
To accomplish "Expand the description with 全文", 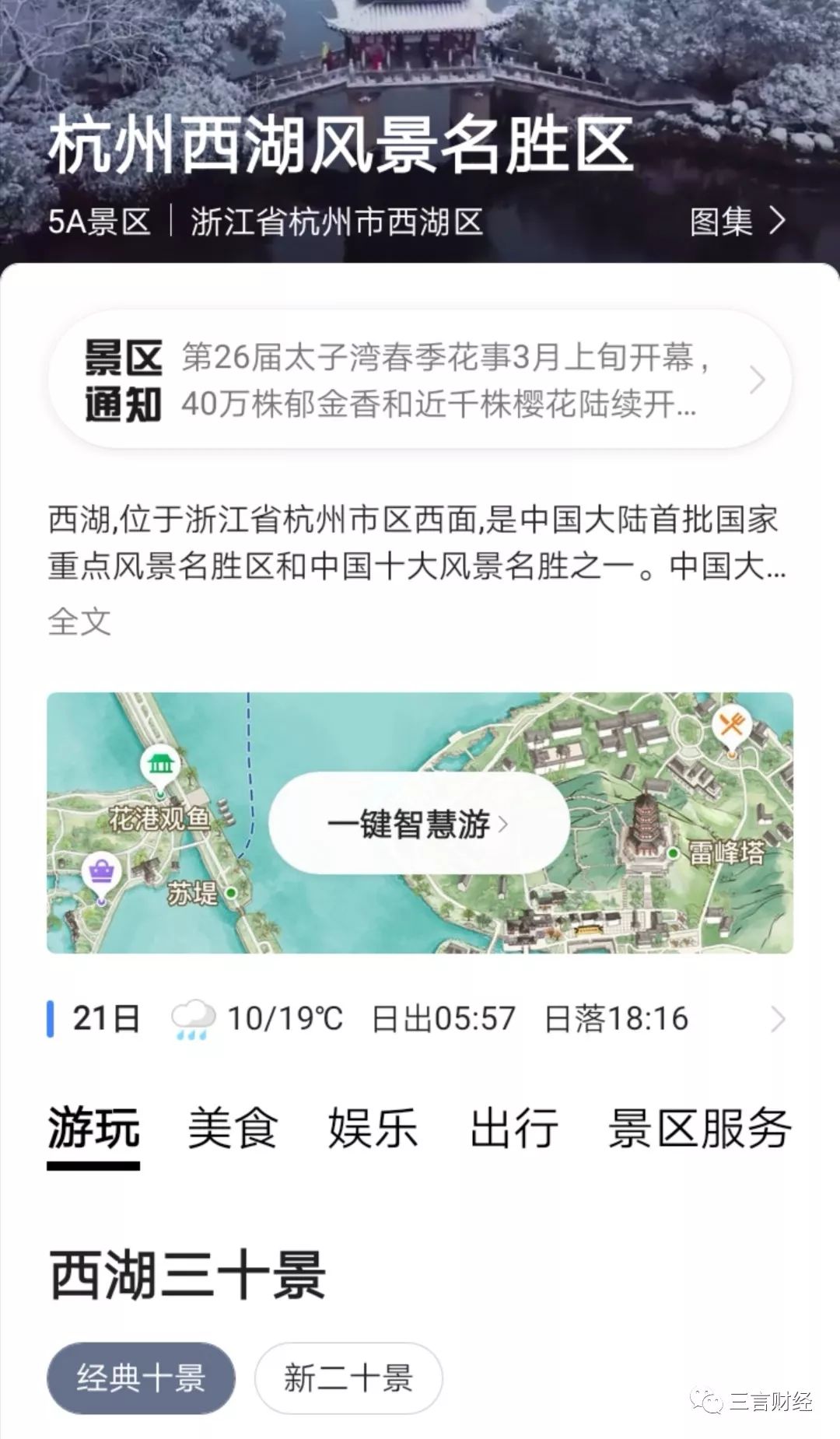I will point(79,621).
